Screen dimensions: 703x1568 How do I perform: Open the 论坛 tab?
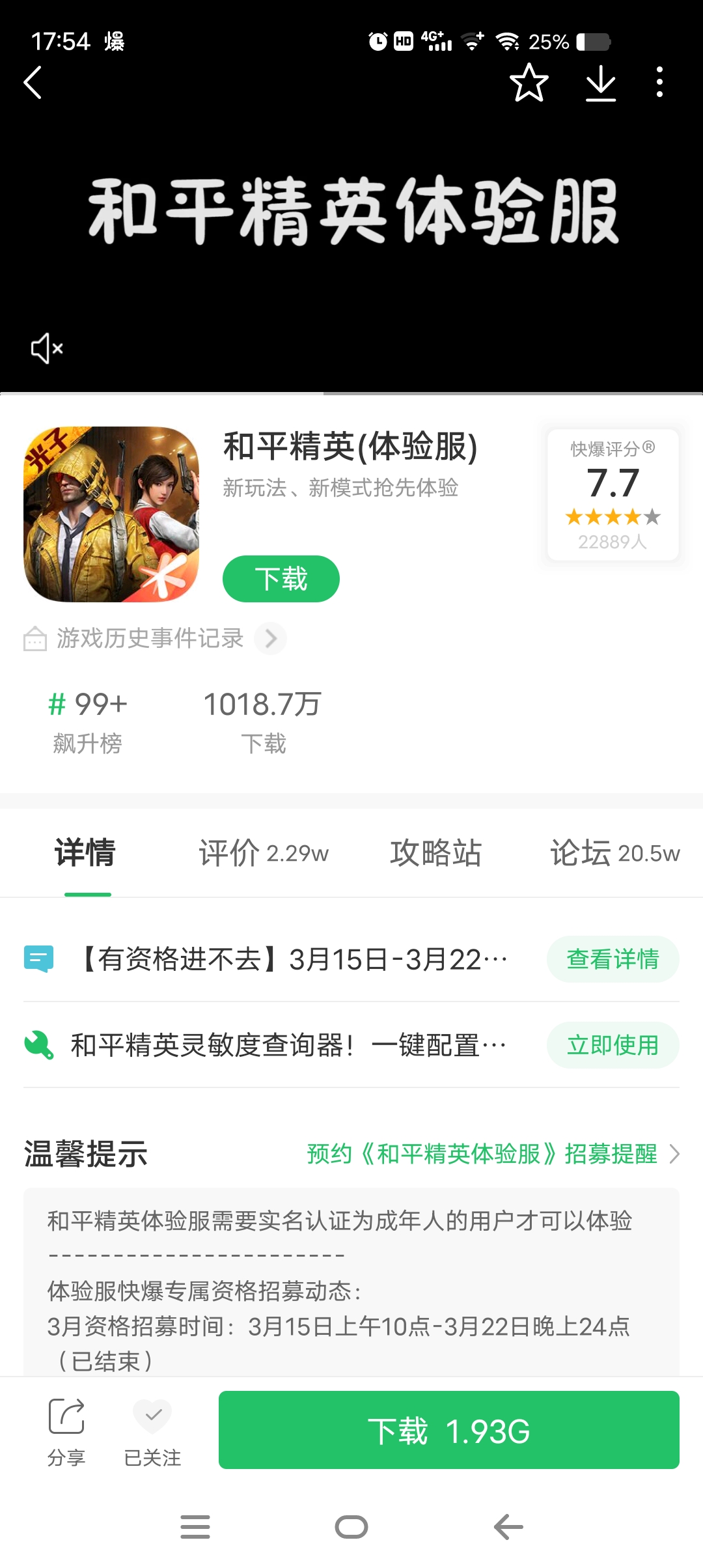(614, 853)
